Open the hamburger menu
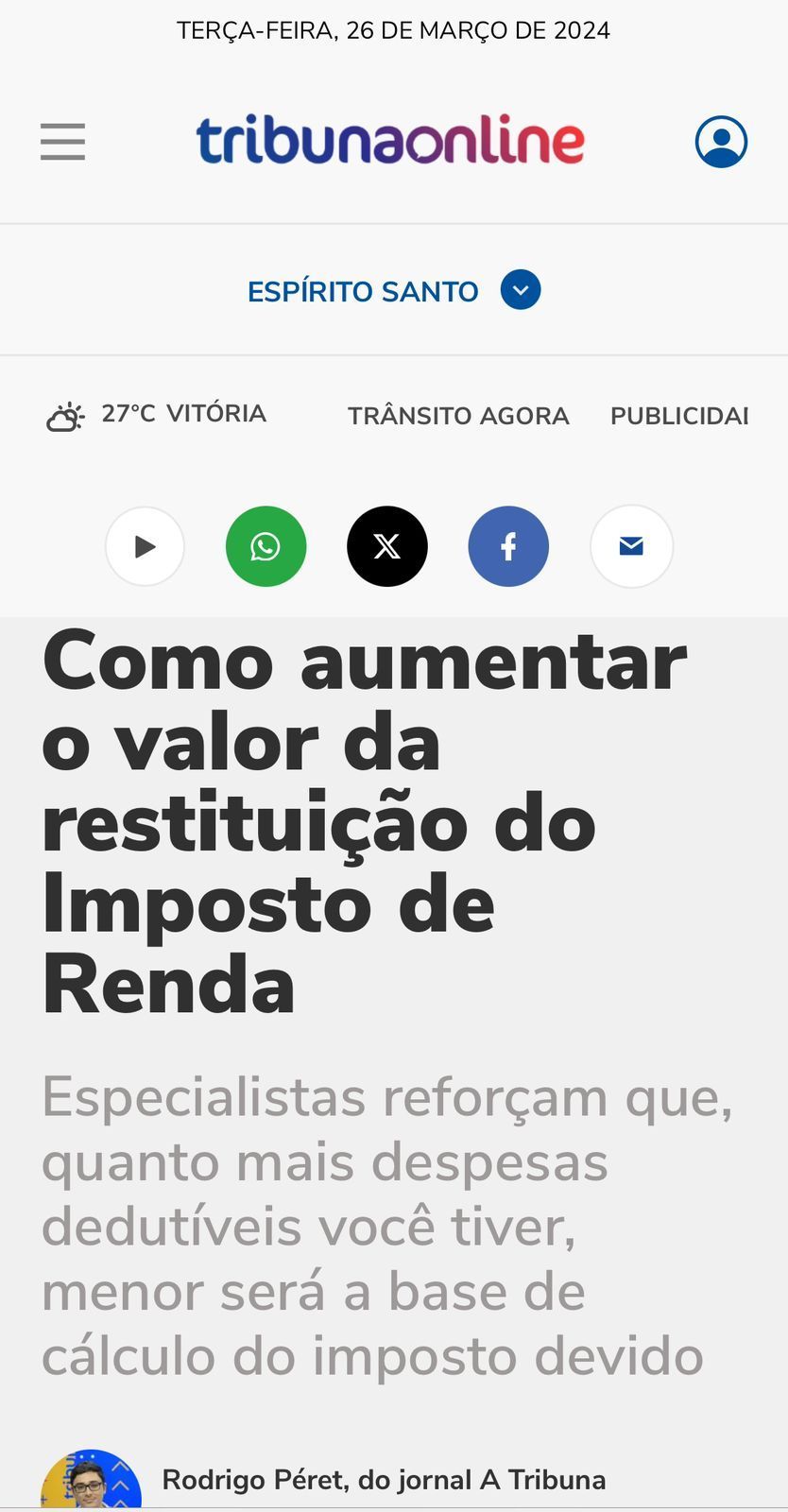788x1512 pixels. pos(62,142)
